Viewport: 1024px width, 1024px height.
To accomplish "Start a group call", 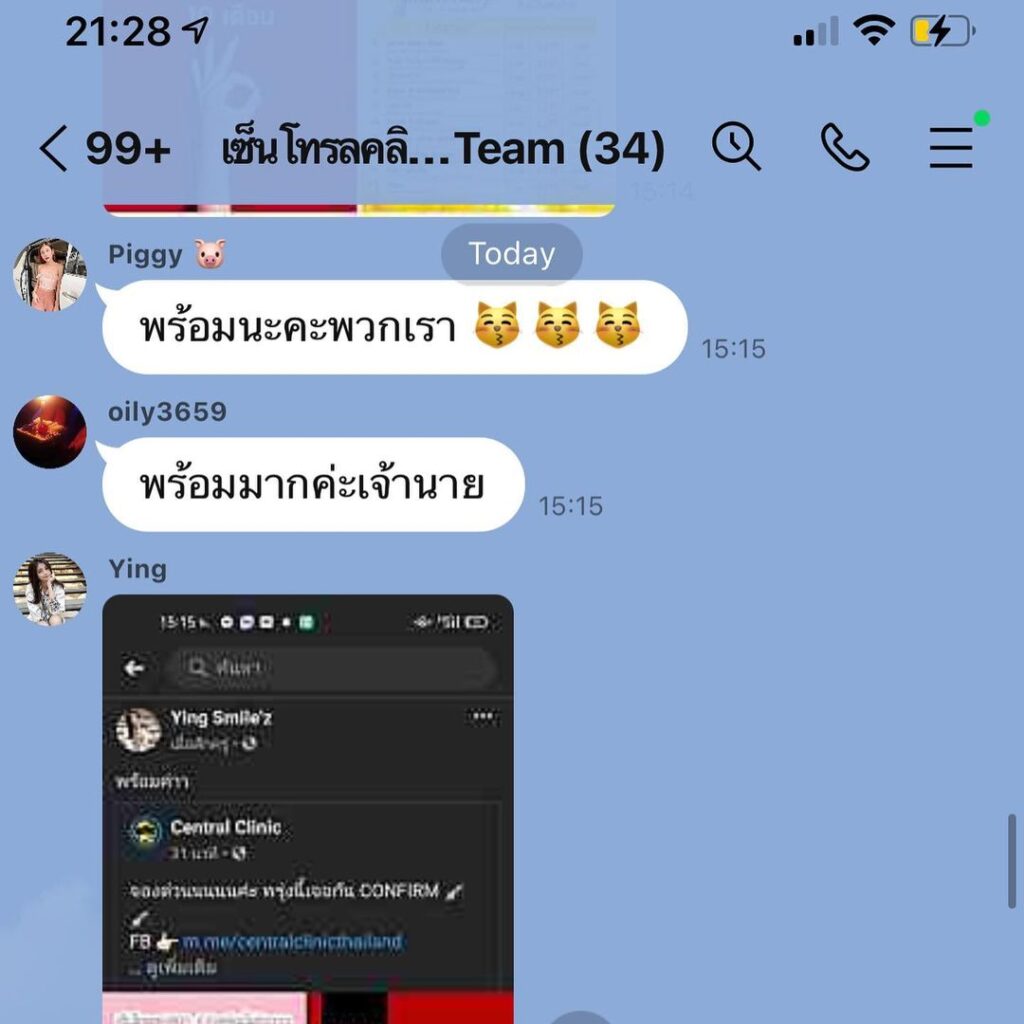I will pos(845,148).
